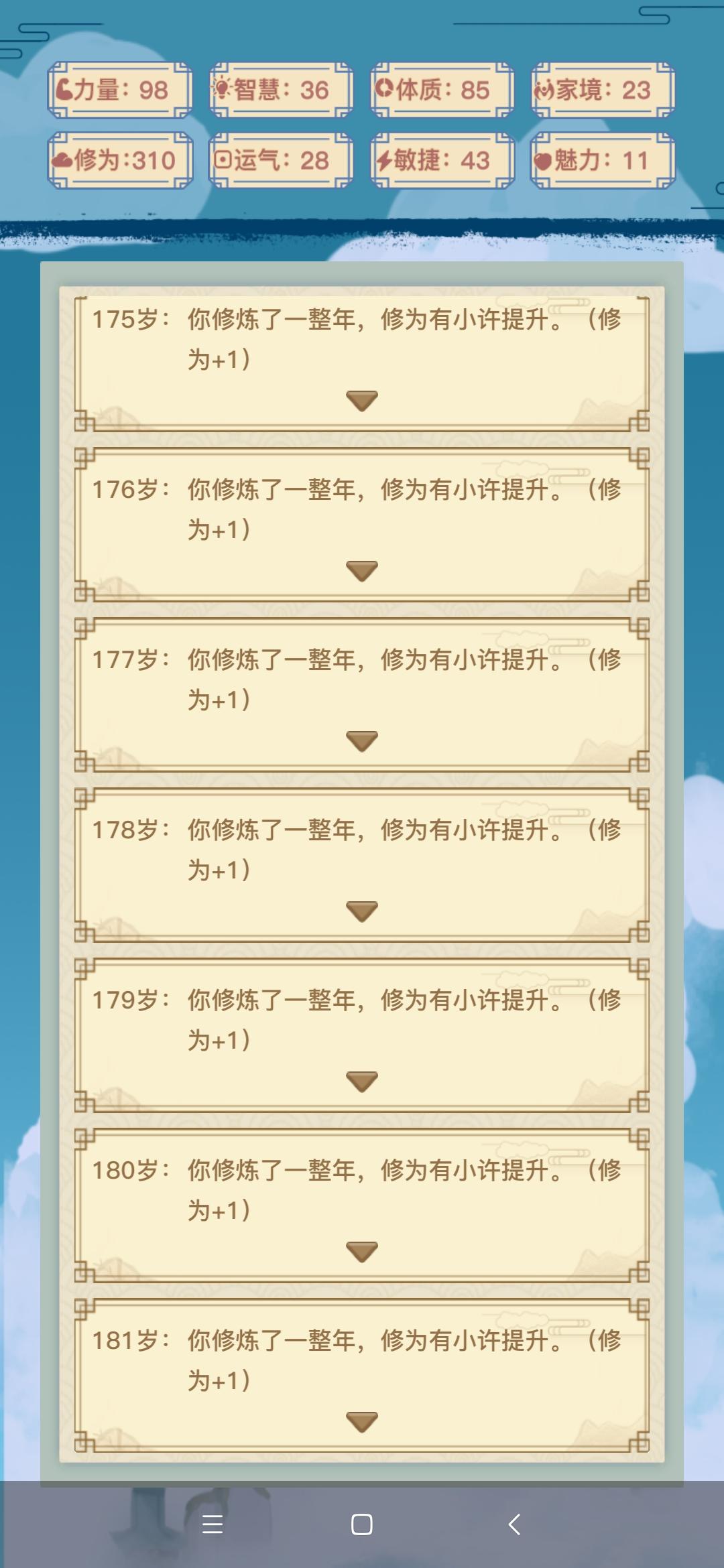Select the family icon next to 家境
724x1568 pixels.
(544, 89)
